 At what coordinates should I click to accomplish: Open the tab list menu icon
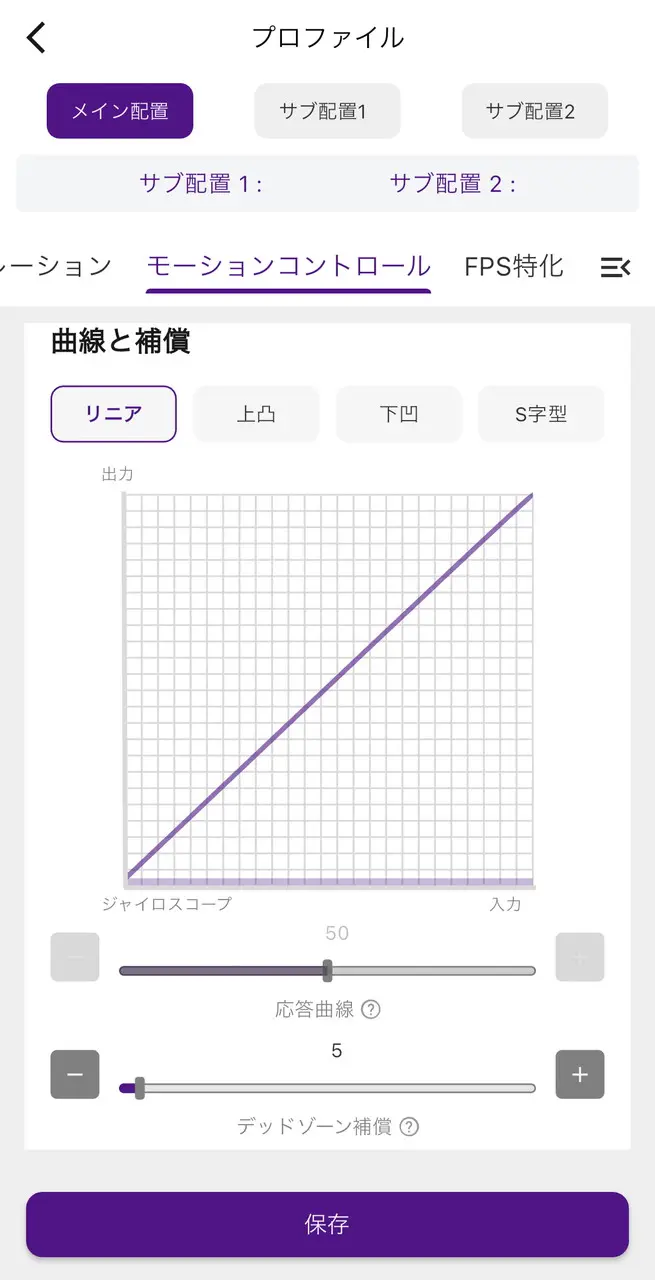(x=615, y=267)
